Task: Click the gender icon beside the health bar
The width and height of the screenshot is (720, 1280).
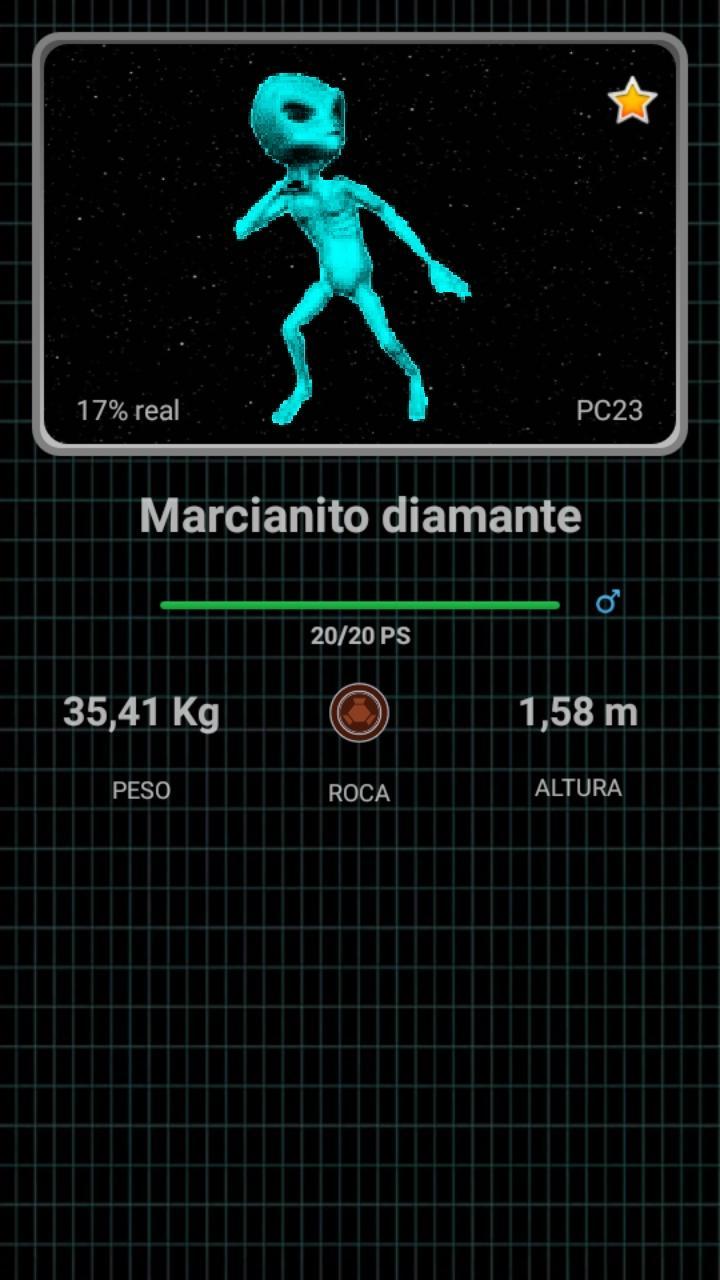Action: click(x=609, y=603)
